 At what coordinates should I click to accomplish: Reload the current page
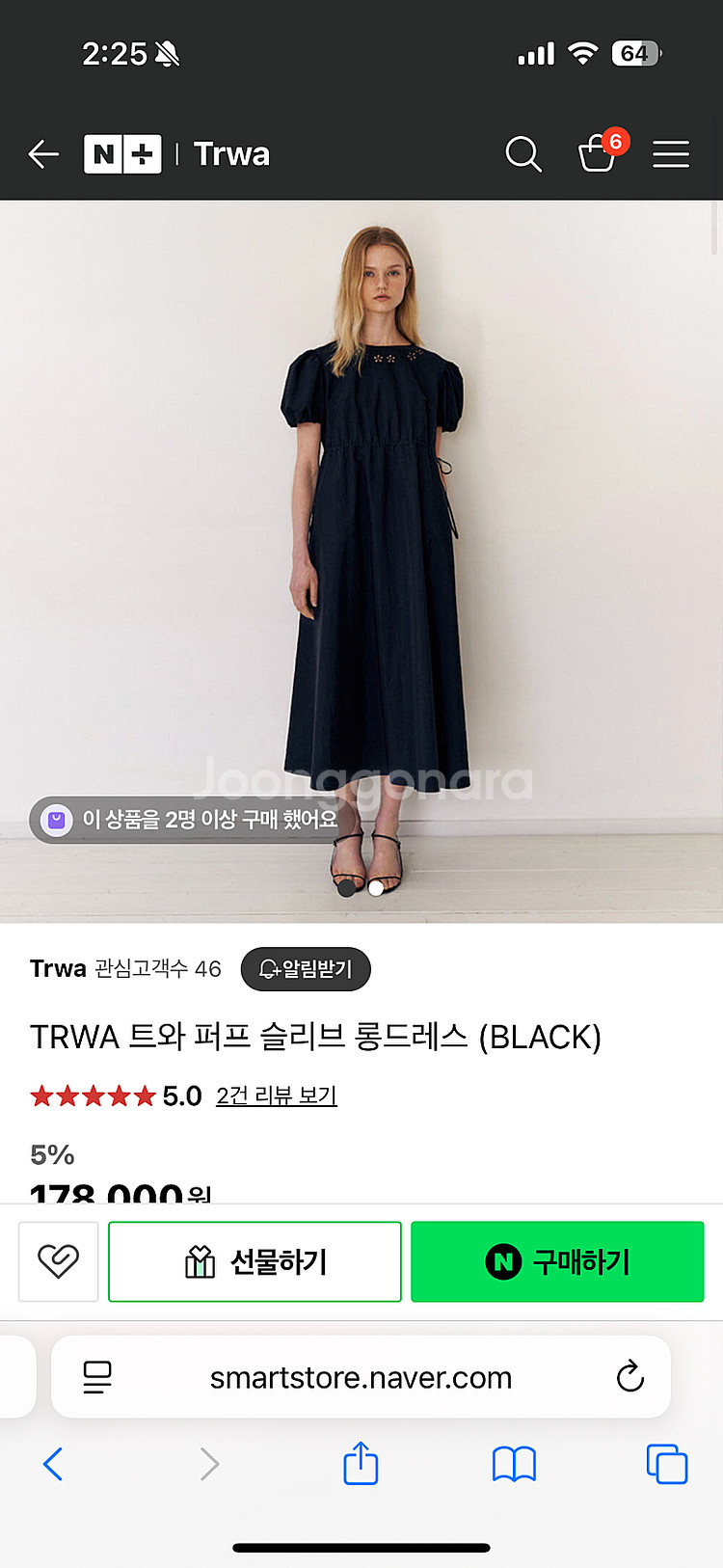coord(629,1377)
